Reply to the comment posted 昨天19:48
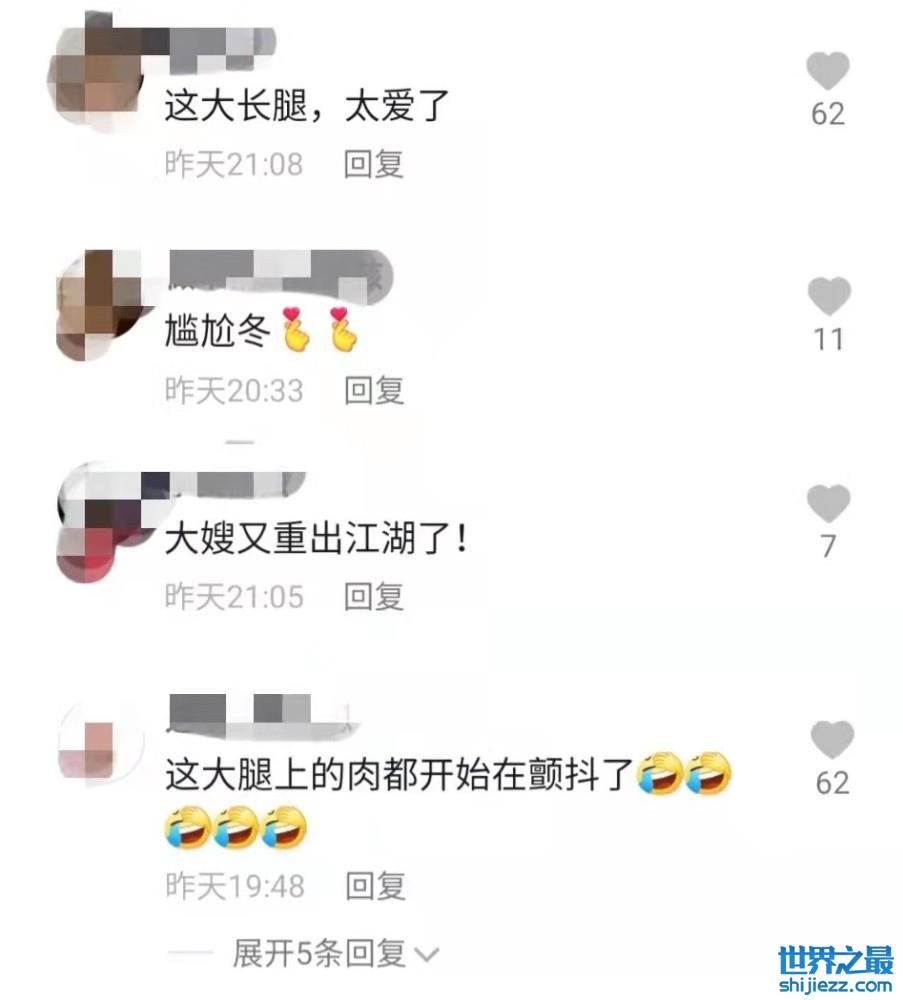This screenshot has width=903, height=1000. (375, 885)
